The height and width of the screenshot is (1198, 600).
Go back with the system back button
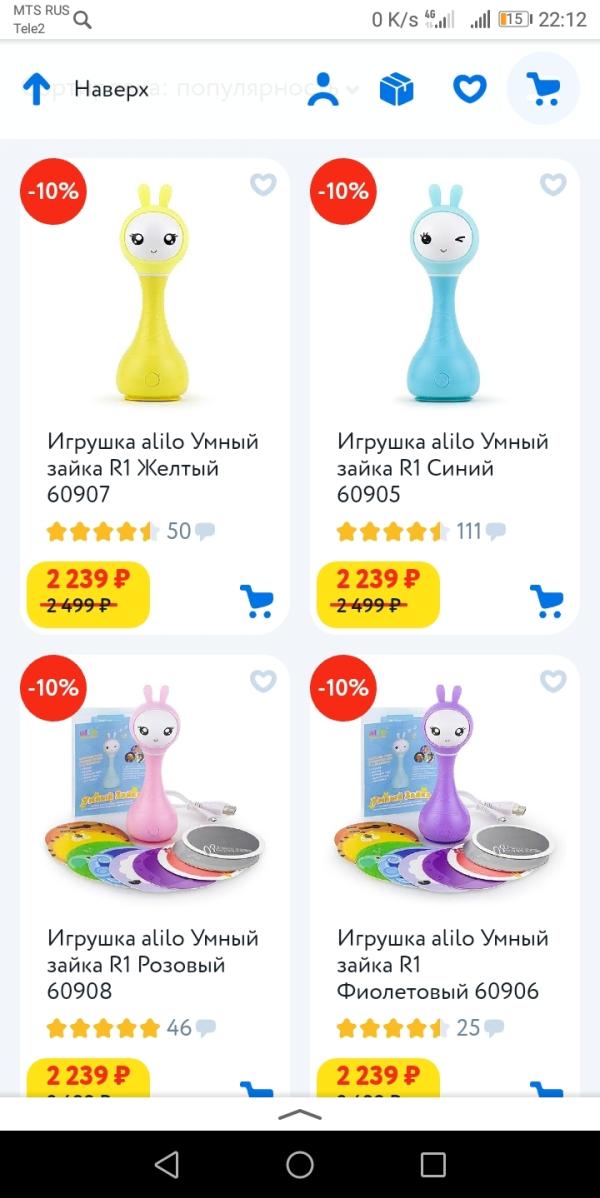click(167, 1164)
